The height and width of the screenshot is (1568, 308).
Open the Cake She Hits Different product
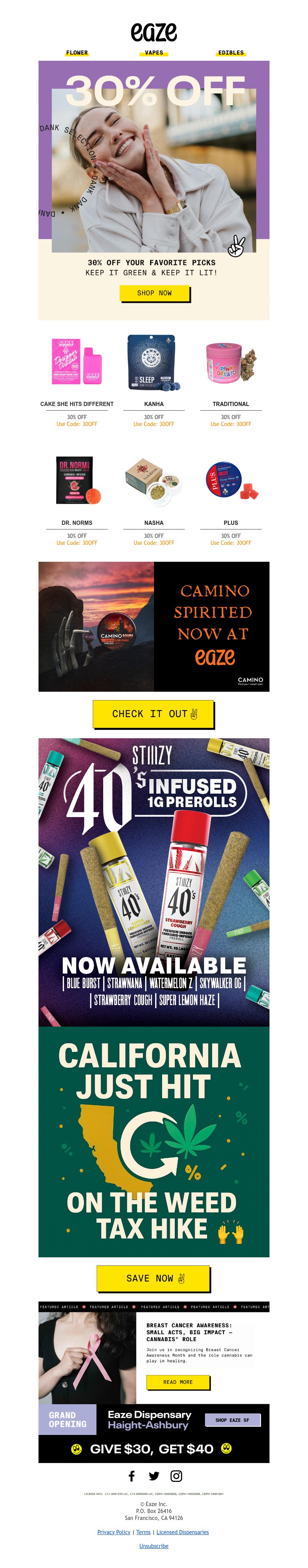(x=77, y=362)
